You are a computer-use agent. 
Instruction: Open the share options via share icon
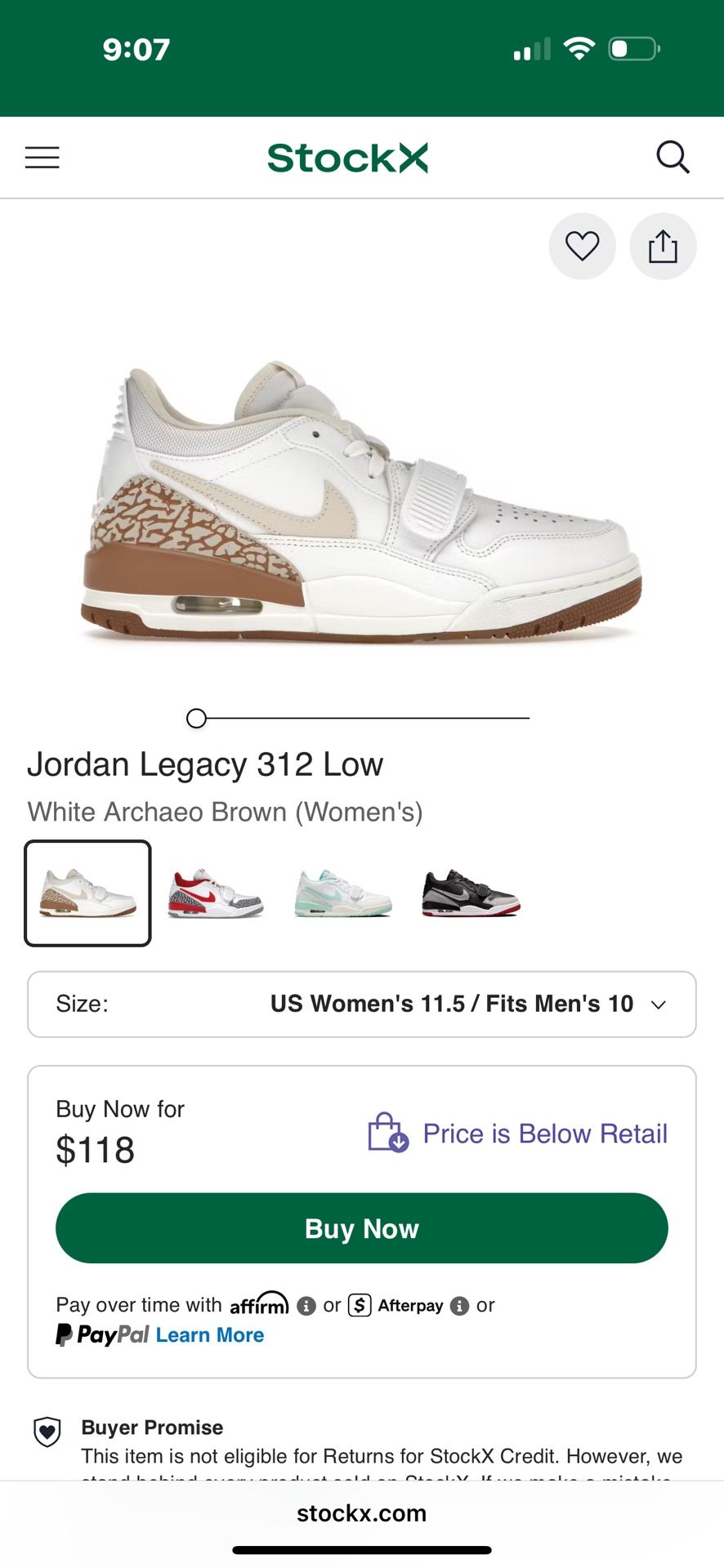(663, 246)
